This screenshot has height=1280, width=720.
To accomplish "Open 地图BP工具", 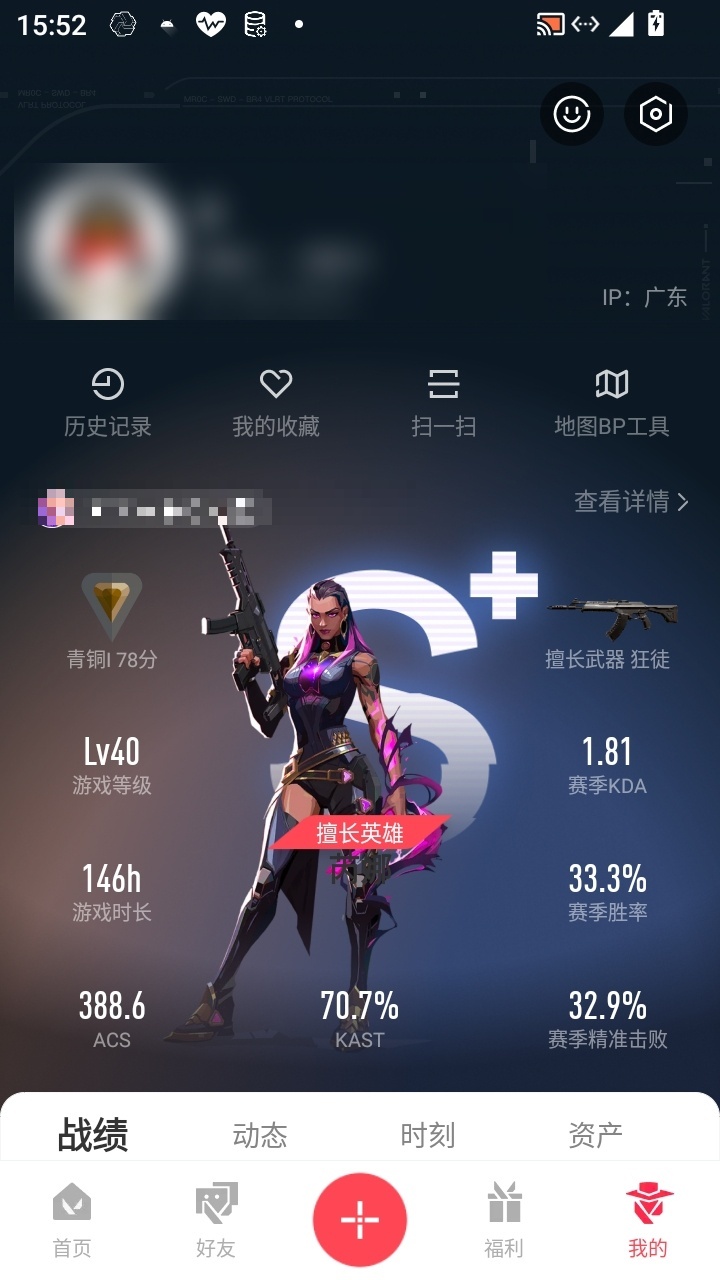I will pyautogui.click(x=612, y=403).
